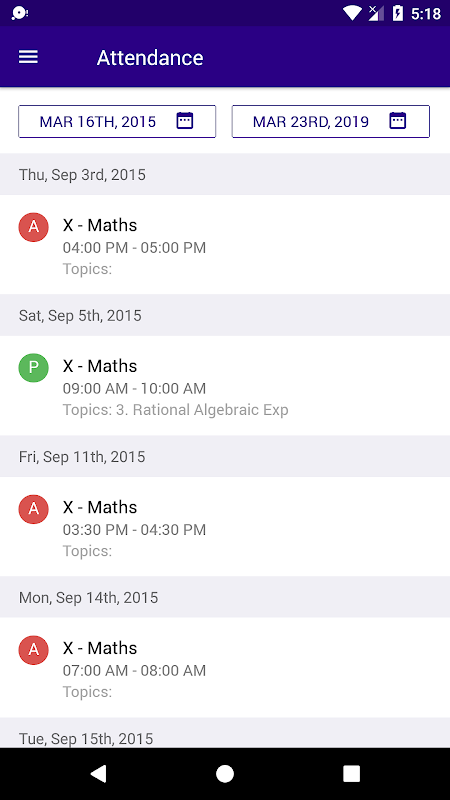Go to the home screen

point(224,773)
